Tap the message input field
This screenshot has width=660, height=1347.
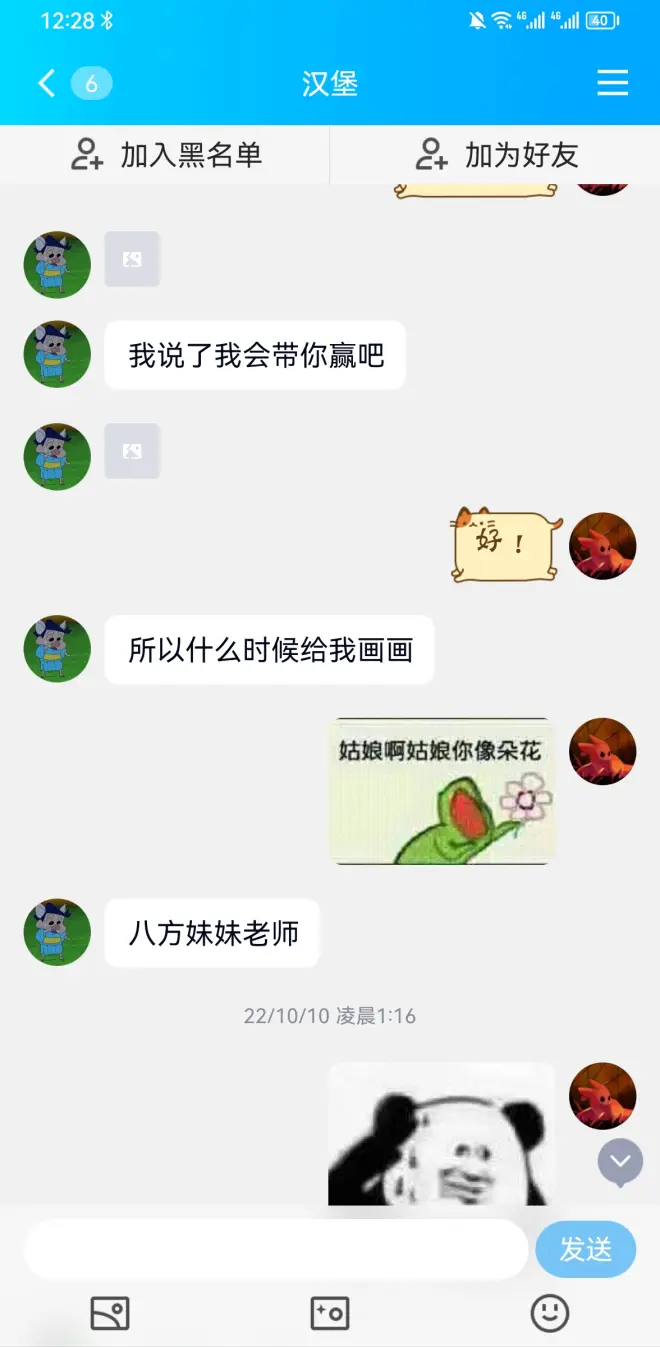pos(275,1249)
